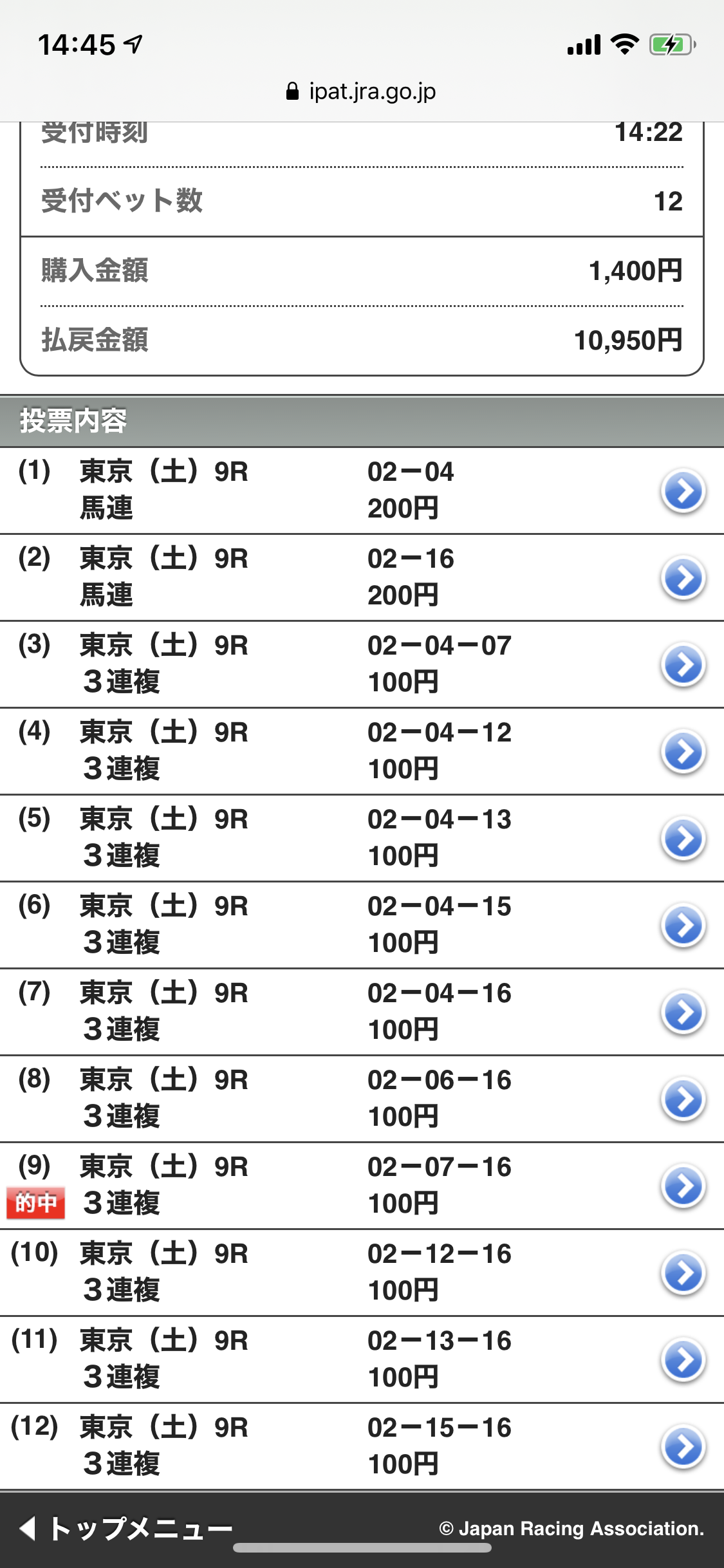Image resolution: width=724 pixels, height=1568 pixels.
Task: Go back to トップメニュー
Action: [126, 1527]
